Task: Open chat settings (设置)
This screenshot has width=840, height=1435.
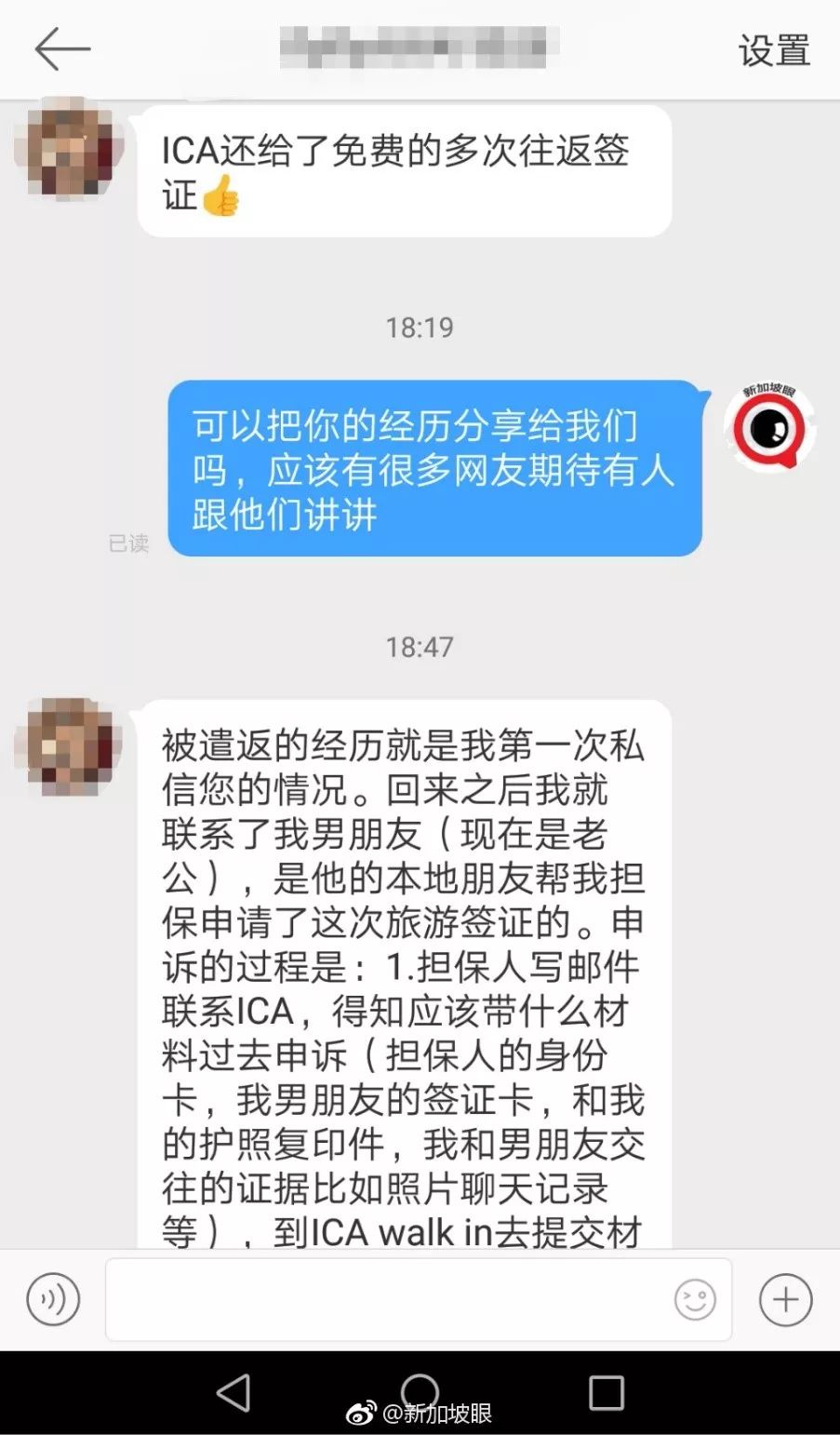Action: pyautogui.click(x=774, y=50)
